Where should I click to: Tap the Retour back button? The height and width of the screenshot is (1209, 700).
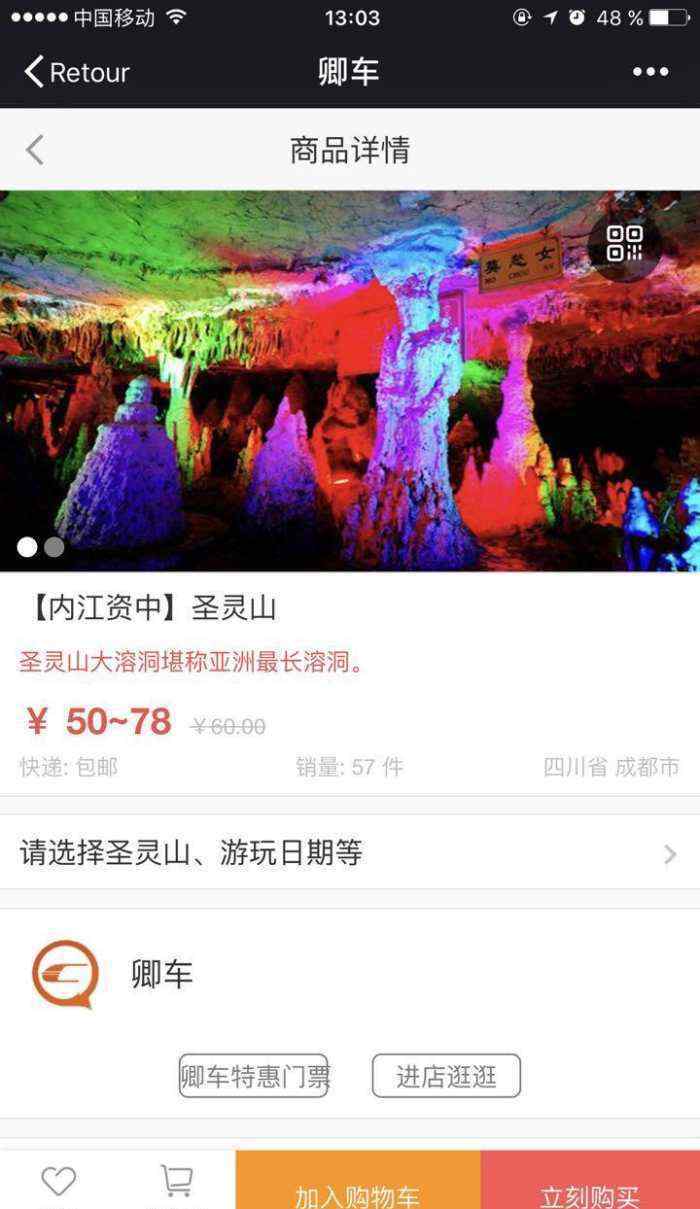click(x=76, y=72)
